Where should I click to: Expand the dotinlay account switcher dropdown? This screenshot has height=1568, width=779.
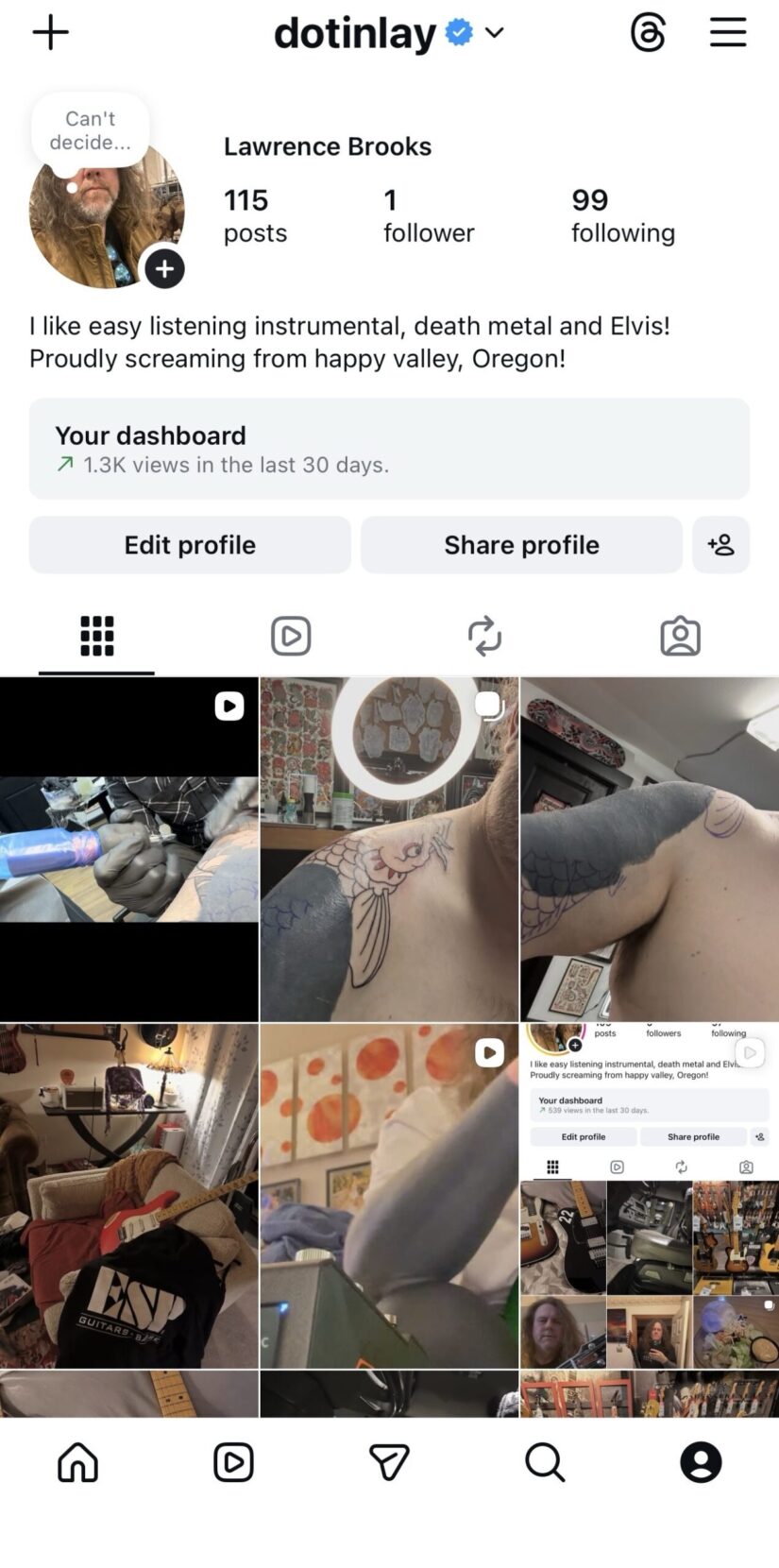coord(494,33)
